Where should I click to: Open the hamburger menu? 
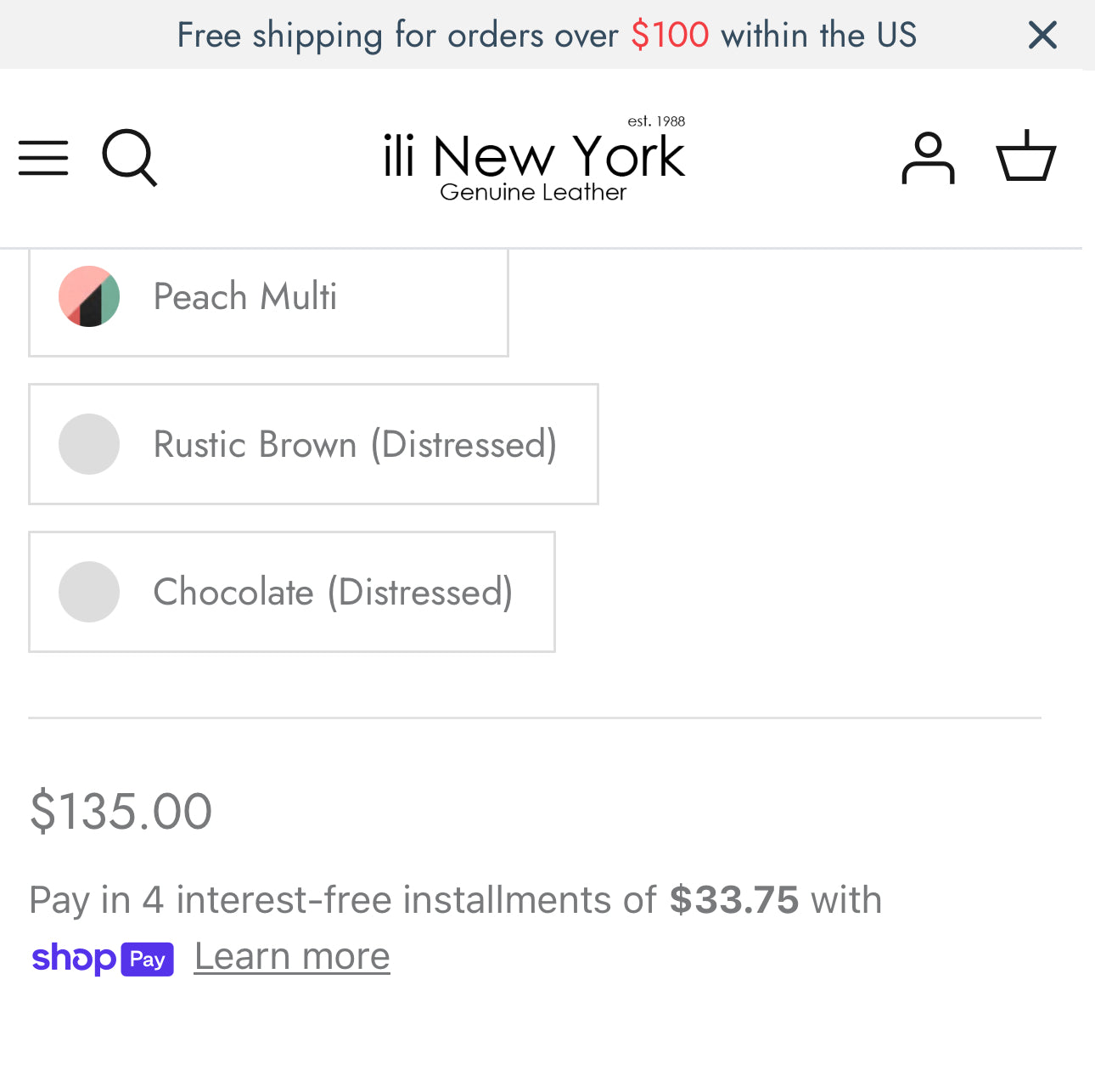(x=43, y=158)
